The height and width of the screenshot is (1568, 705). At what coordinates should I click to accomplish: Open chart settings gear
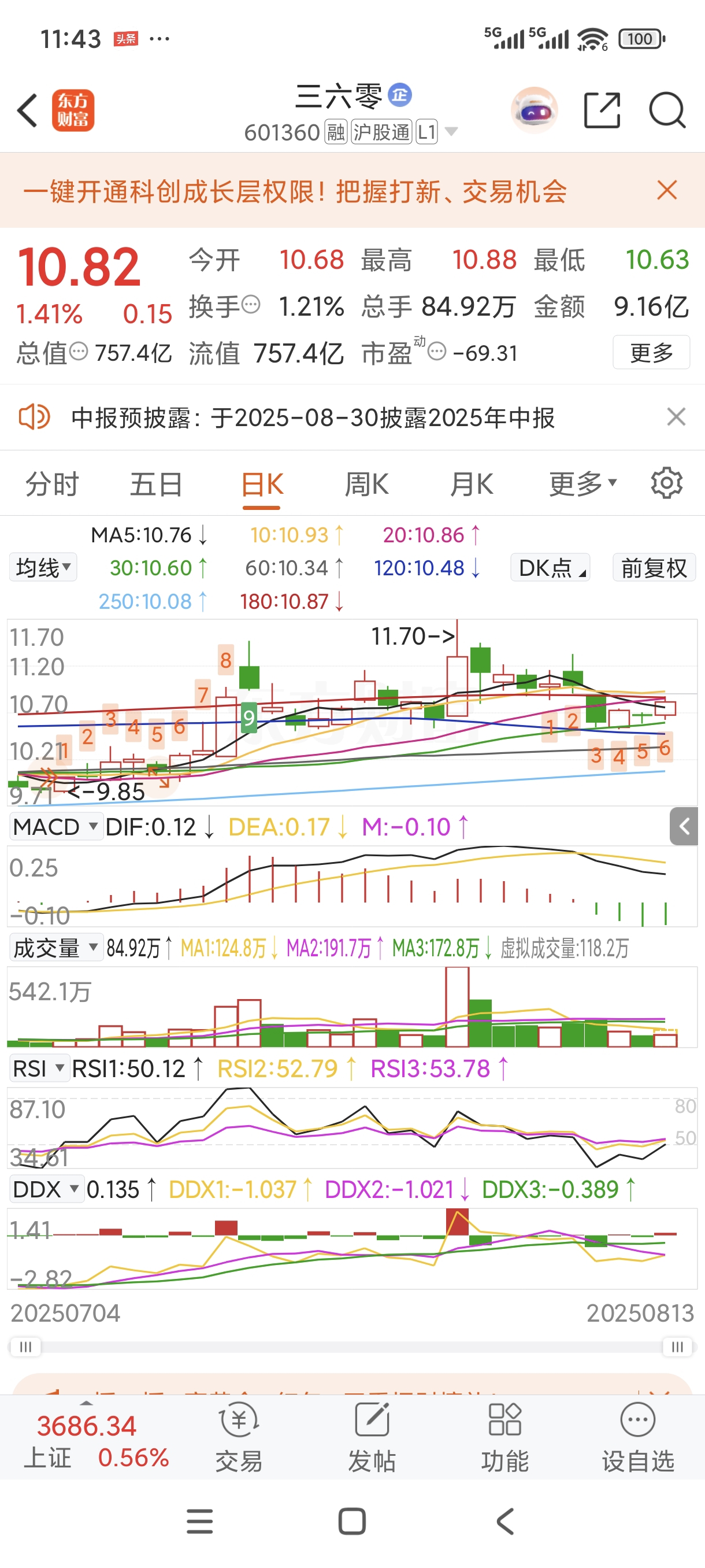(x=667, y=483)
